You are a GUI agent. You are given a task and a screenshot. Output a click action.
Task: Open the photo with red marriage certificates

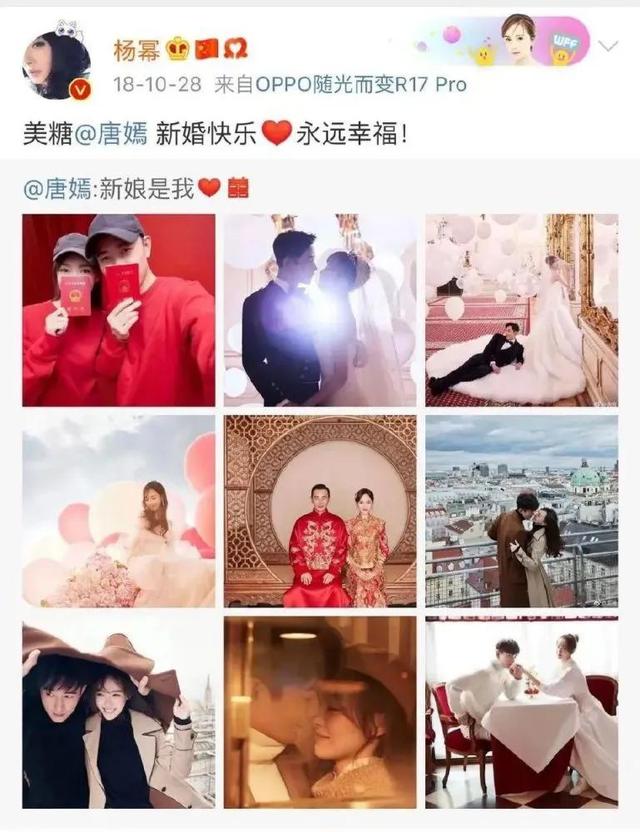119,310
